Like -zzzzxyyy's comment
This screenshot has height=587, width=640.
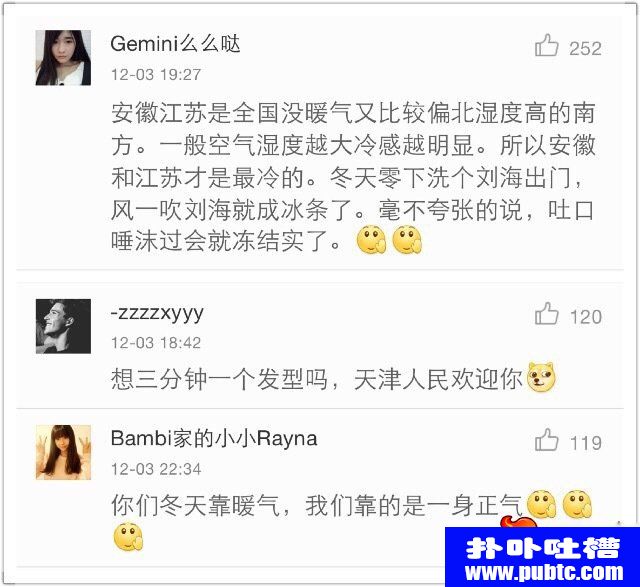(x=547, y=315)
